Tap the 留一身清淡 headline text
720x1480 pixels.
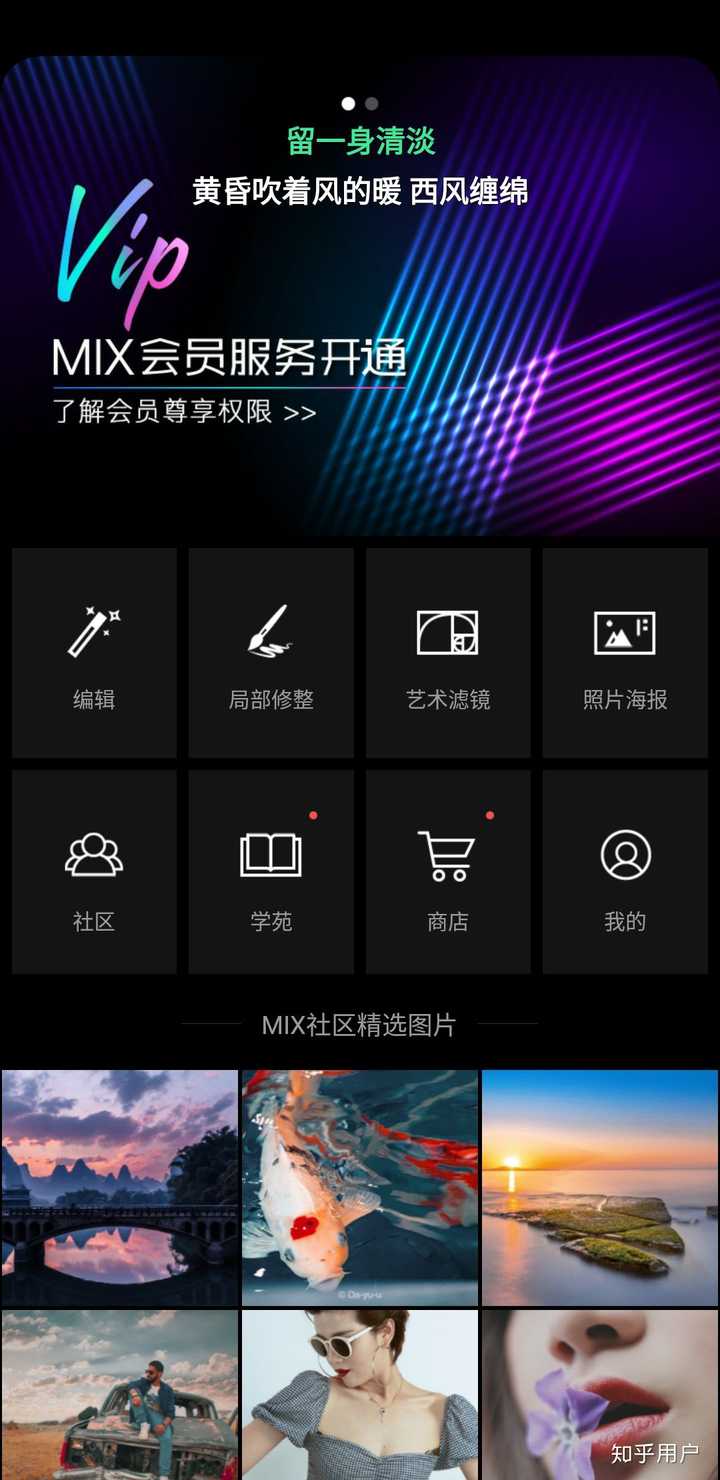tap(360, 143)
